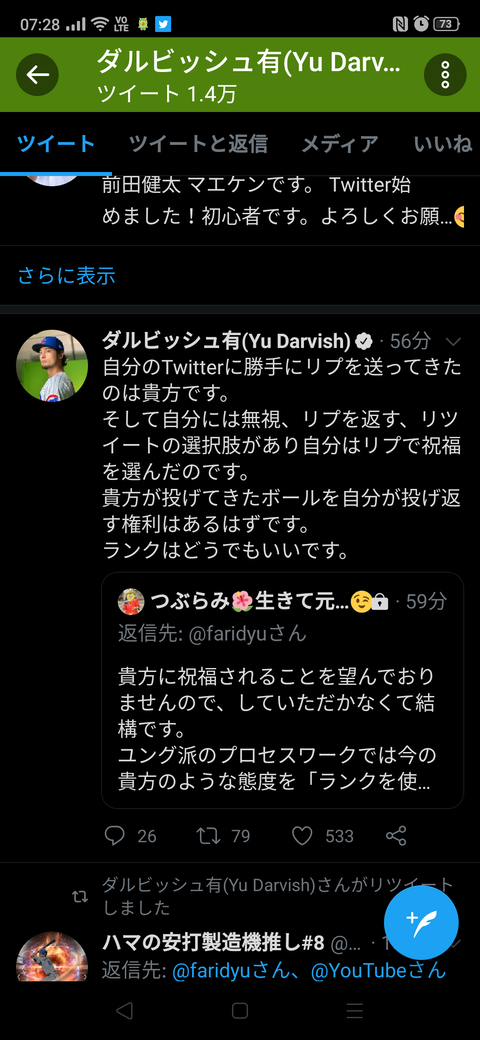Tap the back arrow in the header

click(37, 74)
